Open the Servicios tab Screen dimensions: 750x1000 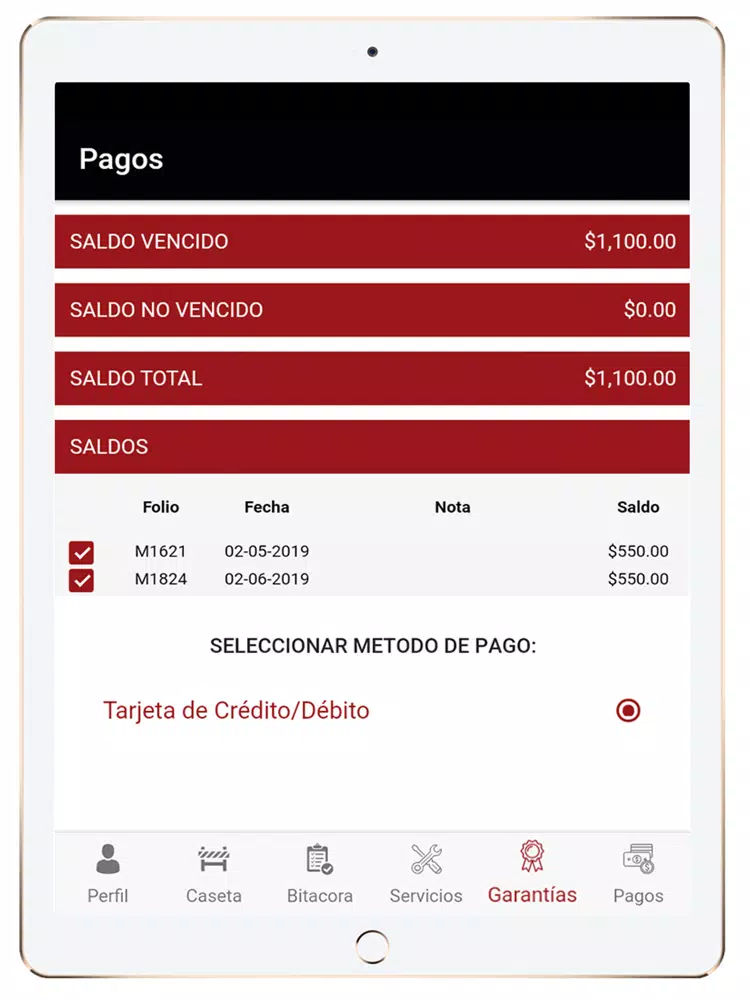pyautogui.click(x=426, y=872)
